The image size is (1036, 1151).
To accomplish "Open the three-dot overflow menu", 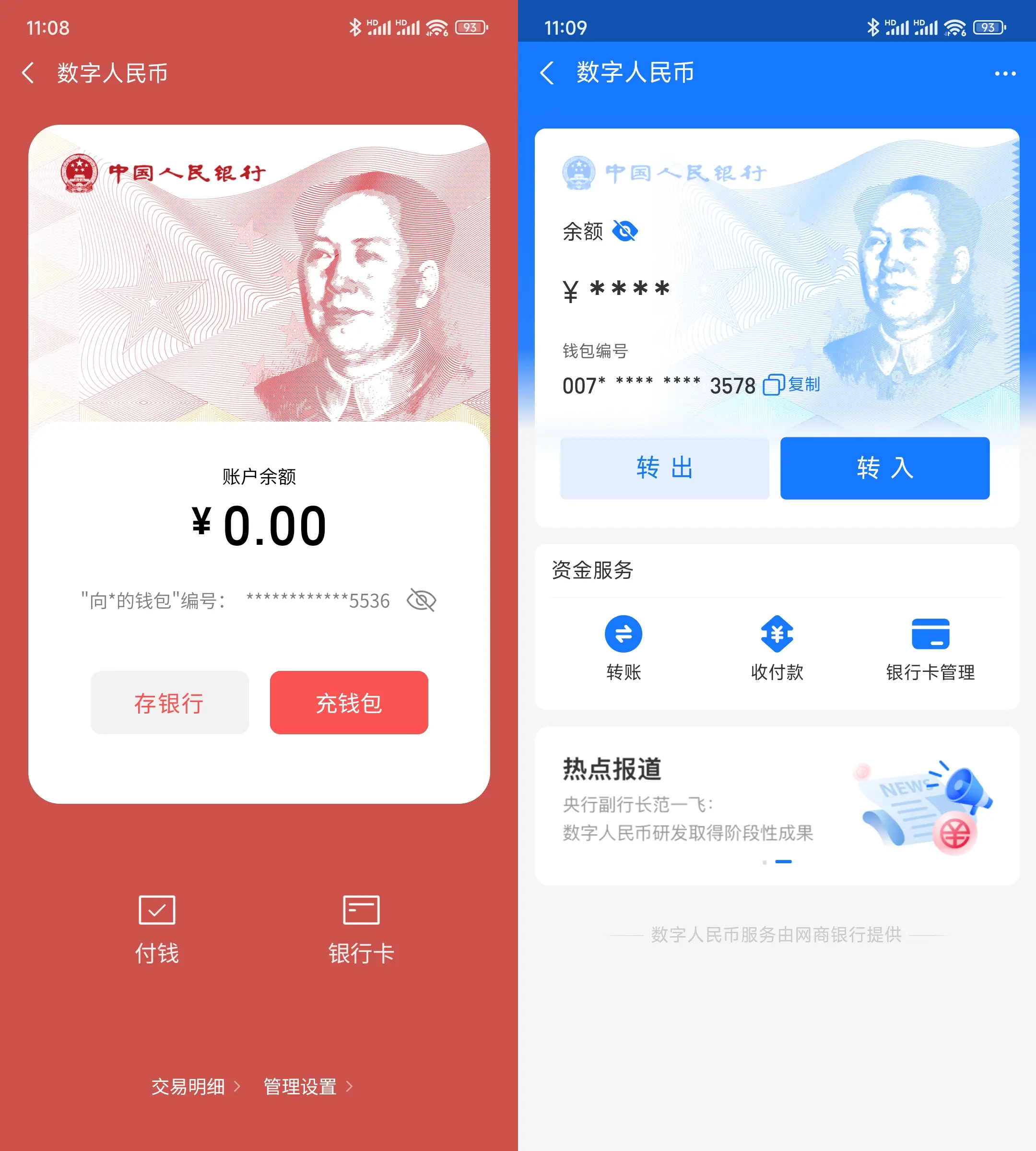I will [x=1005, y=74].
